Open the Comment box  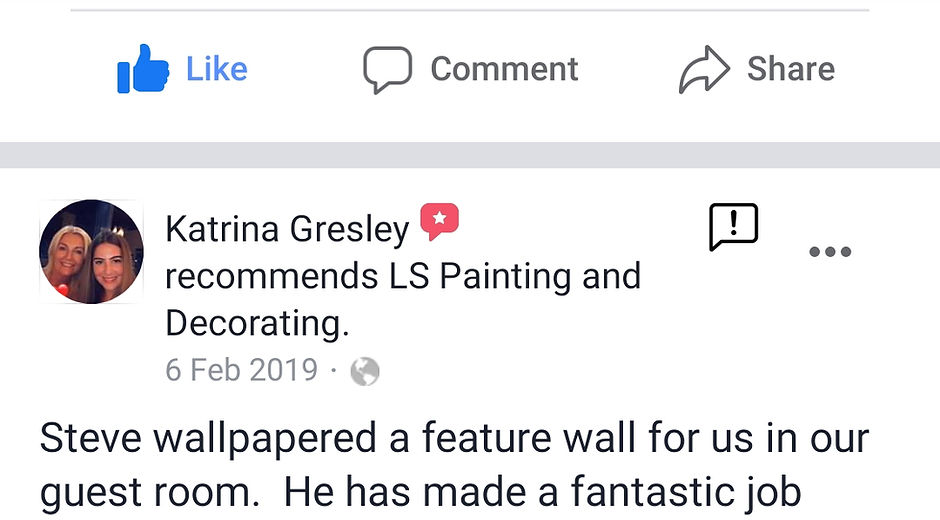coord(471,69)
